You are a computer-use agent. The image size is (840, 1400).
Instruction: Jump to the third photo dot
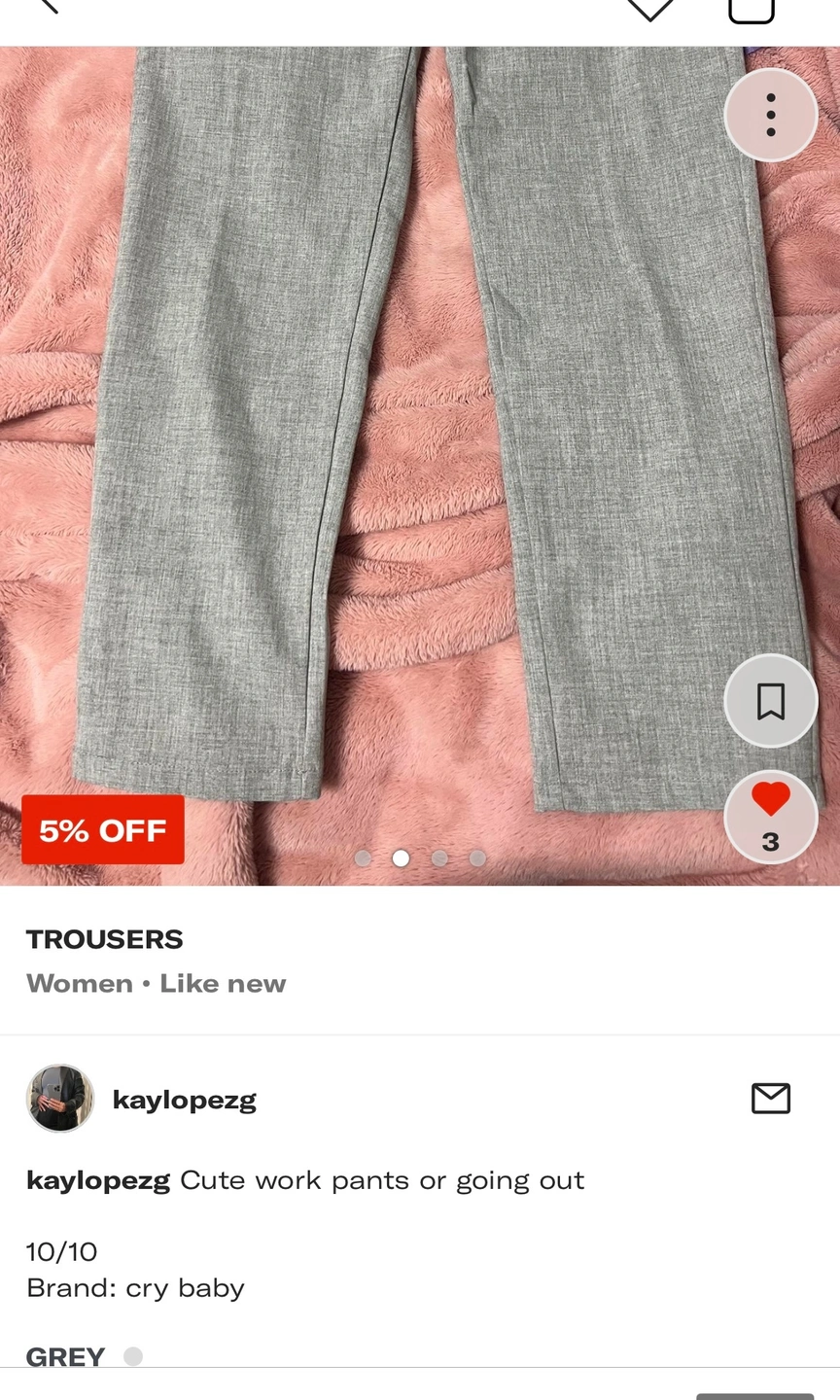(x=439, y=858)
